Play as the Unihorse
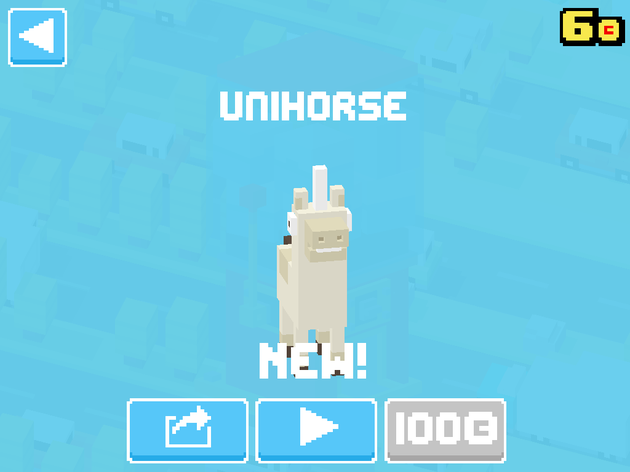The width and height of the screenshot is (630, 472). (x=317, y=429)
